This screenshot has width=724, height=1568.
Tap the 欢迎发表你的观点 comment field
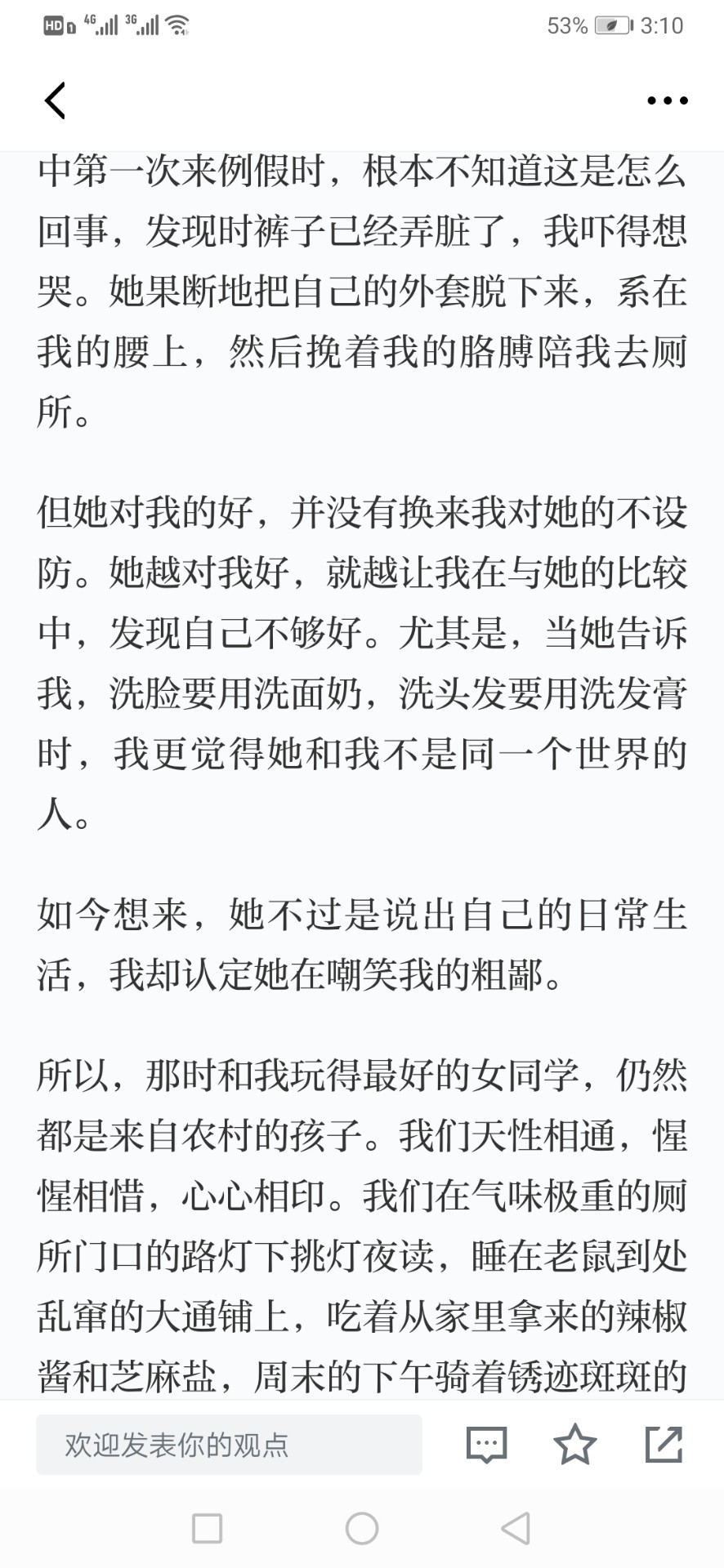coord(229,1445)
